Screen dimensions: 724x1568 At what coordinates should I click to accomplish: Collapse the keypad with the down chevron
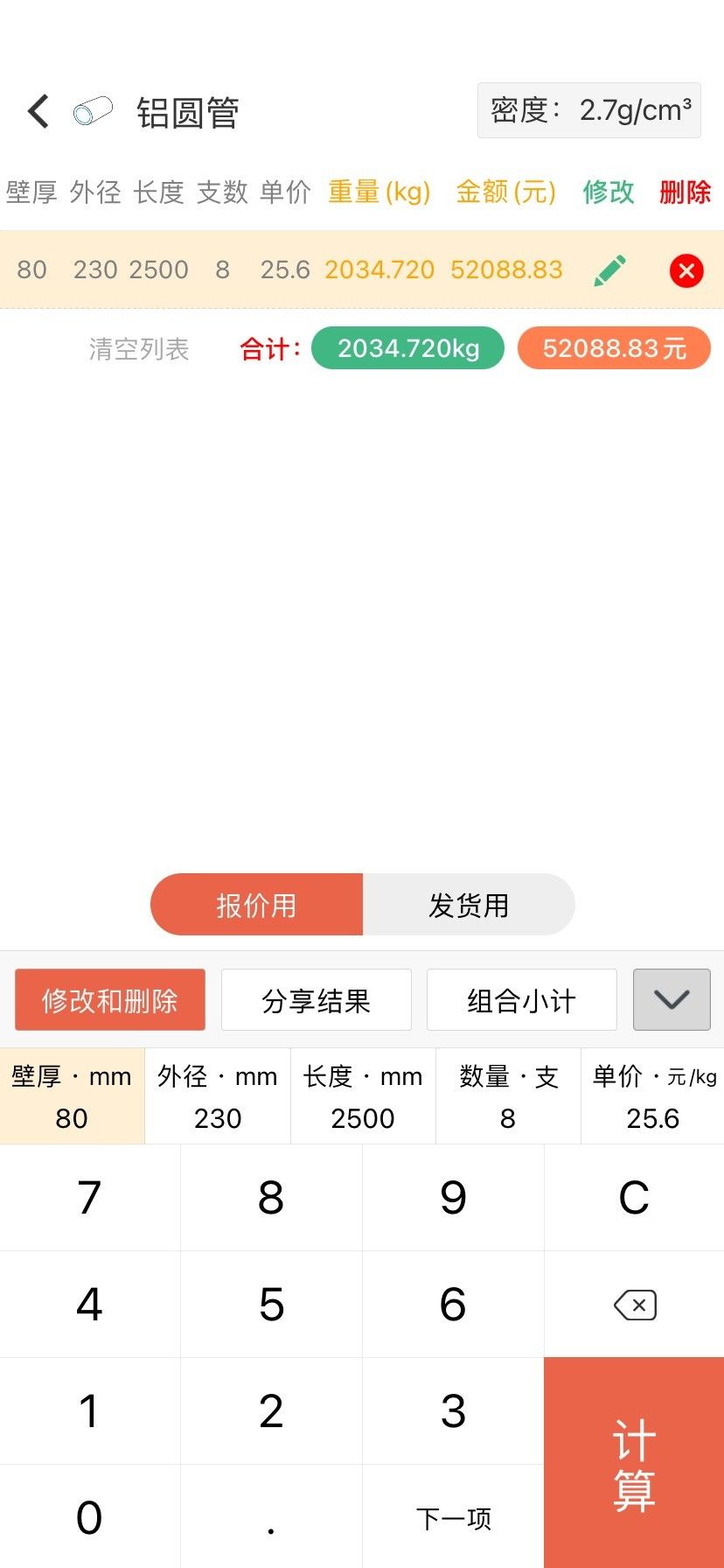click(x=672, y=1000)
